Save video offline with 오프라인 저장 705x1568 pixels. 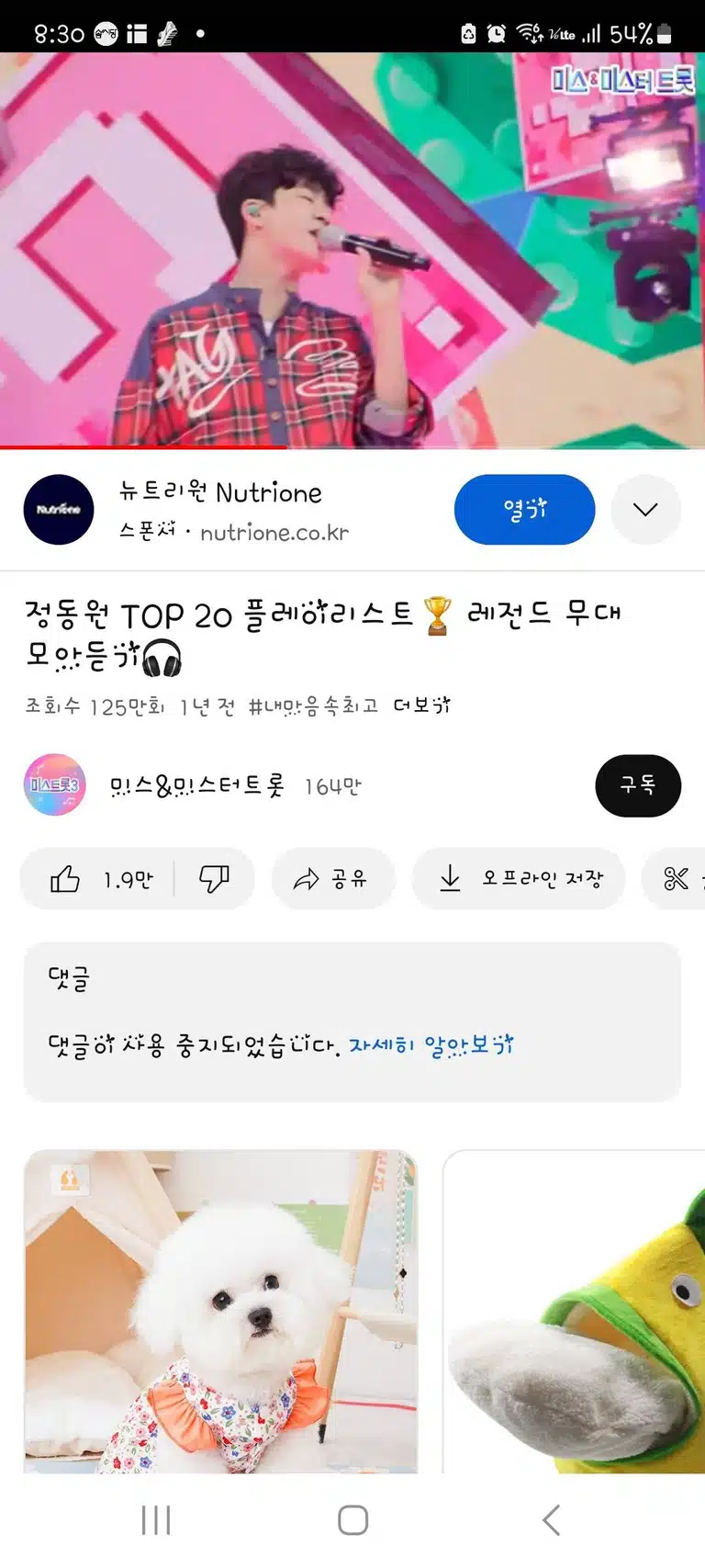519,879
